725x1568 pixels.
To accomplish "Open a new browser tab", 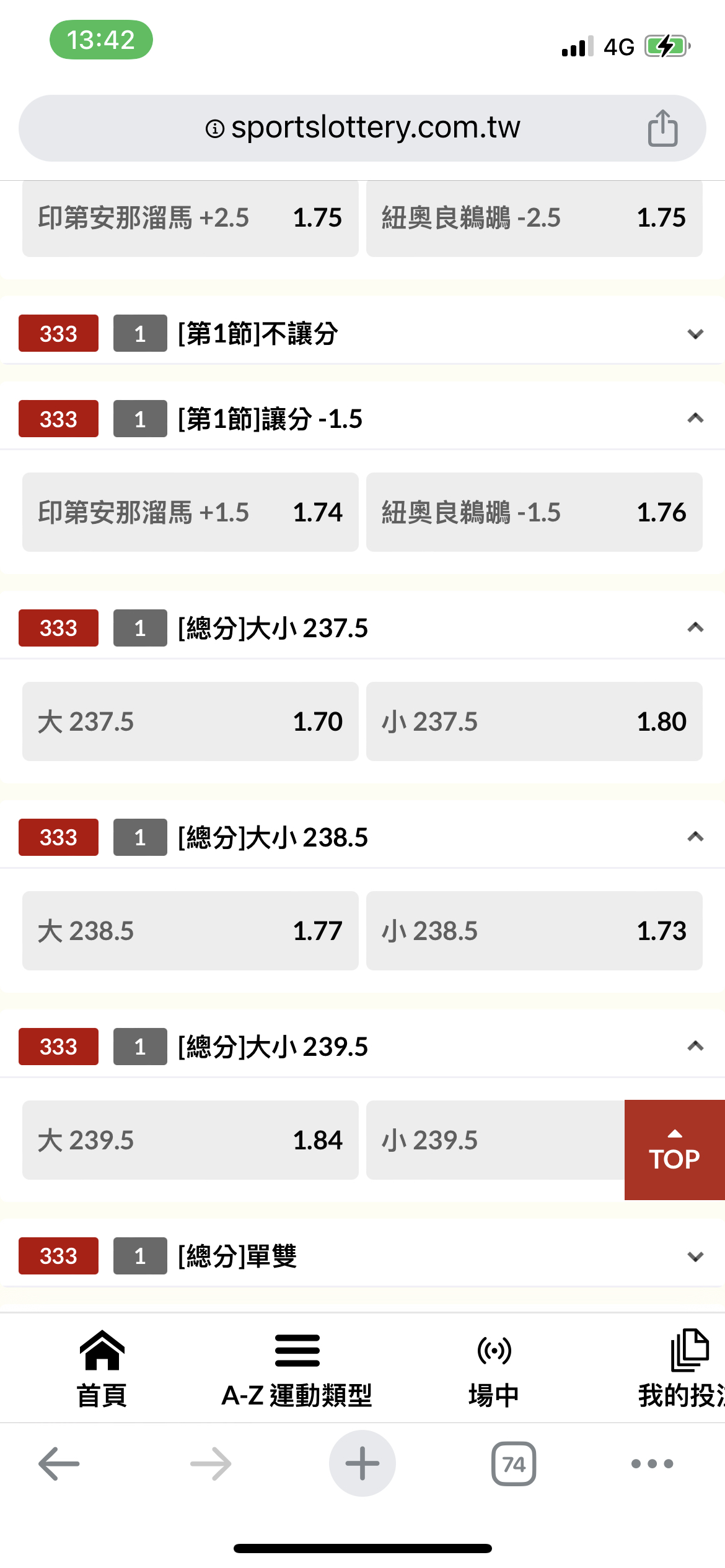I will [x=362, y=1463].
